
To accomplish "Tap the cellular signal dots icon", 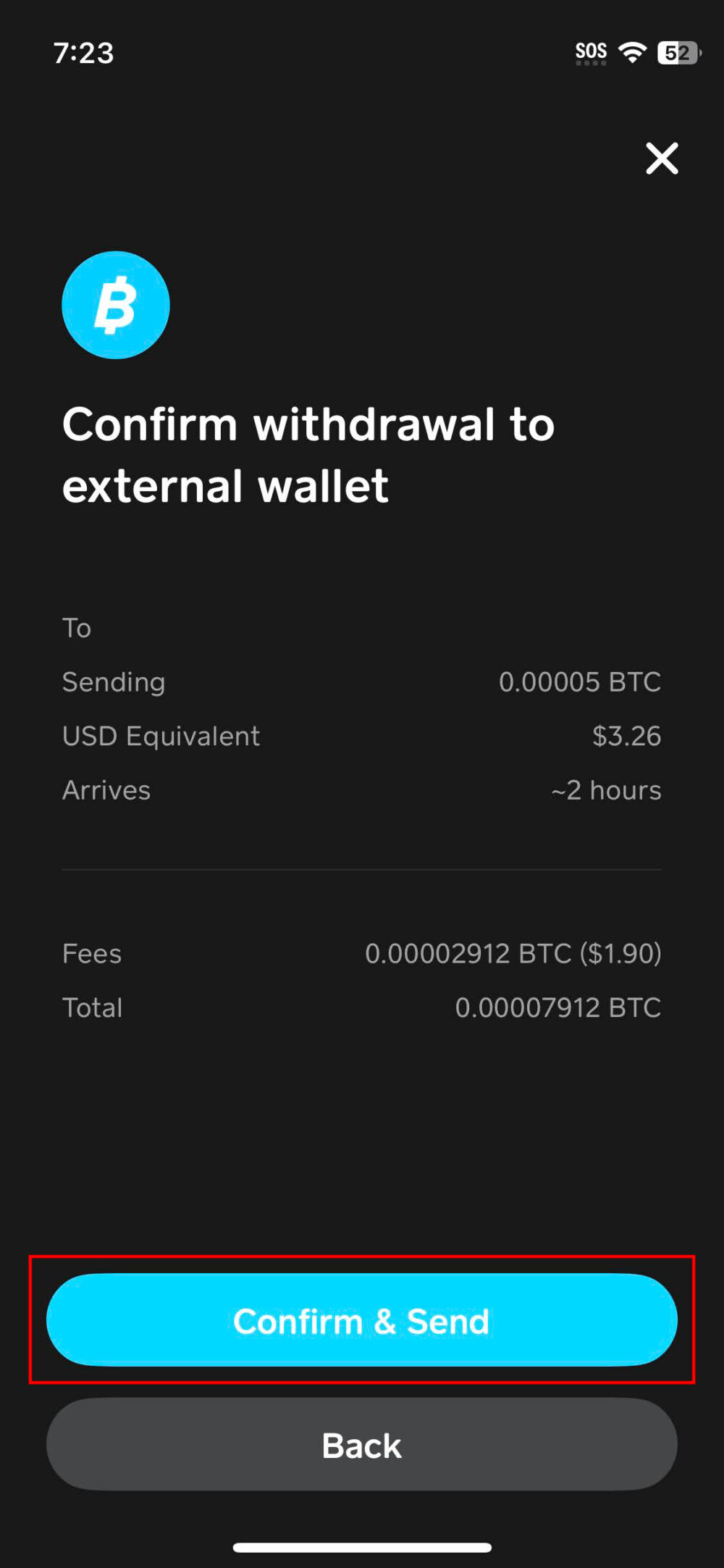I will 590,65.
